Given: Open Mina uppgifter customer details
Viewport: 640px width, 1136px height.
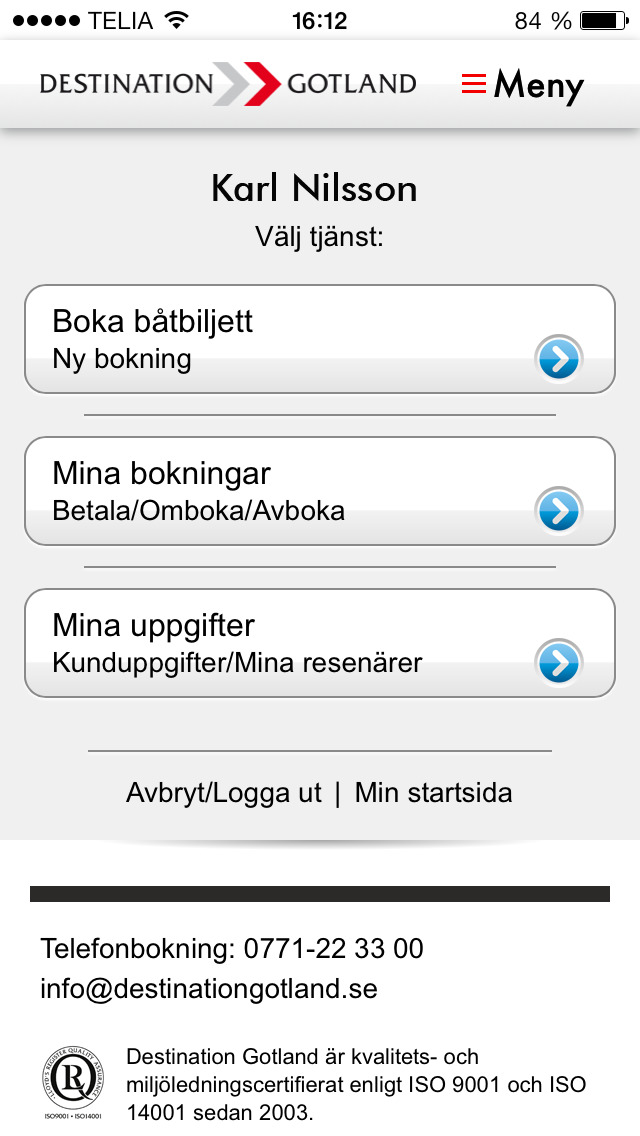Looking at the screenshot, I should coord(320,643).
